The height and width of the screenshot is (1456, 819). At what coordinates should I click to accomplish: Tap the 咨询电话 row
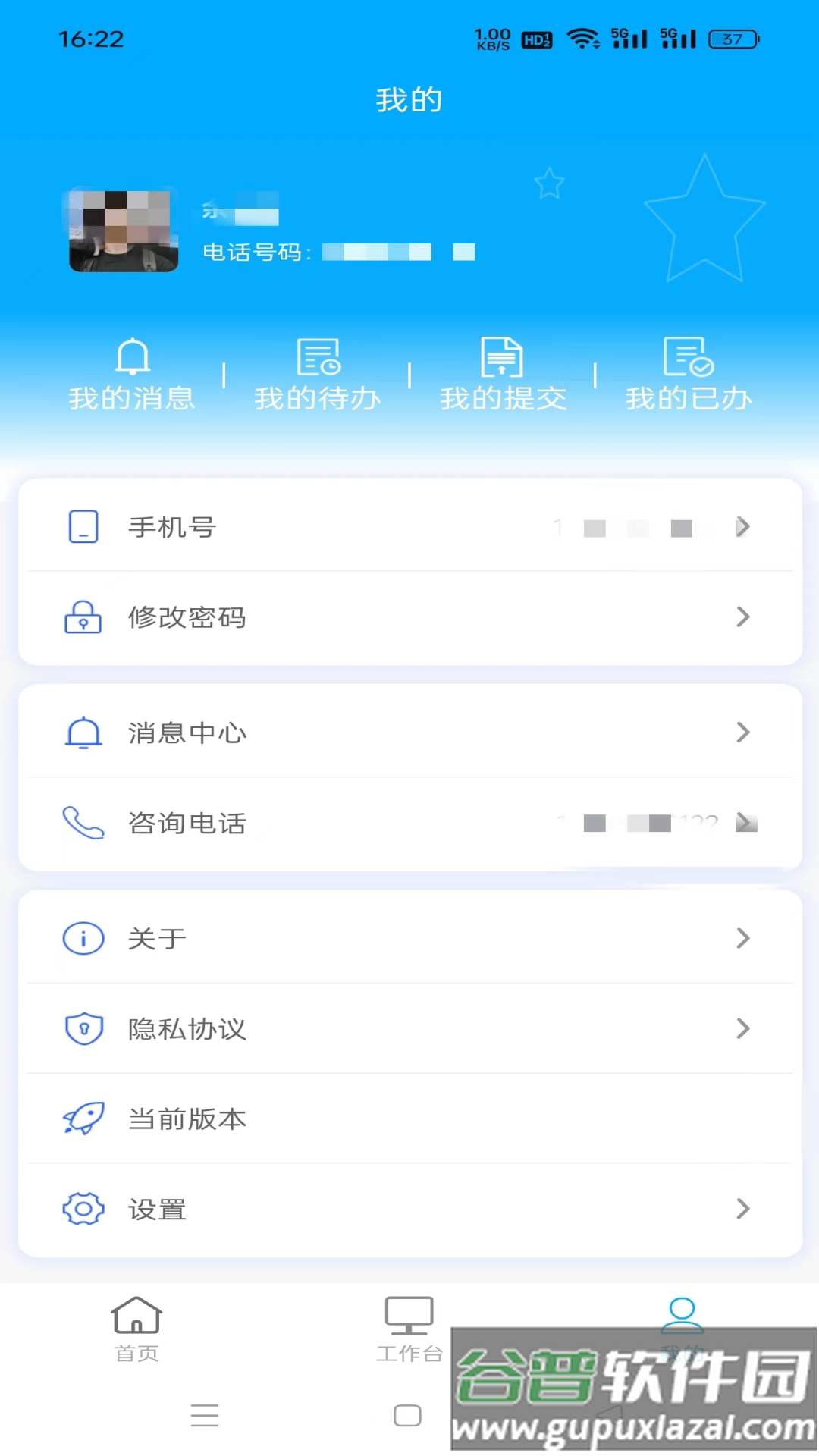coord(409,823)
